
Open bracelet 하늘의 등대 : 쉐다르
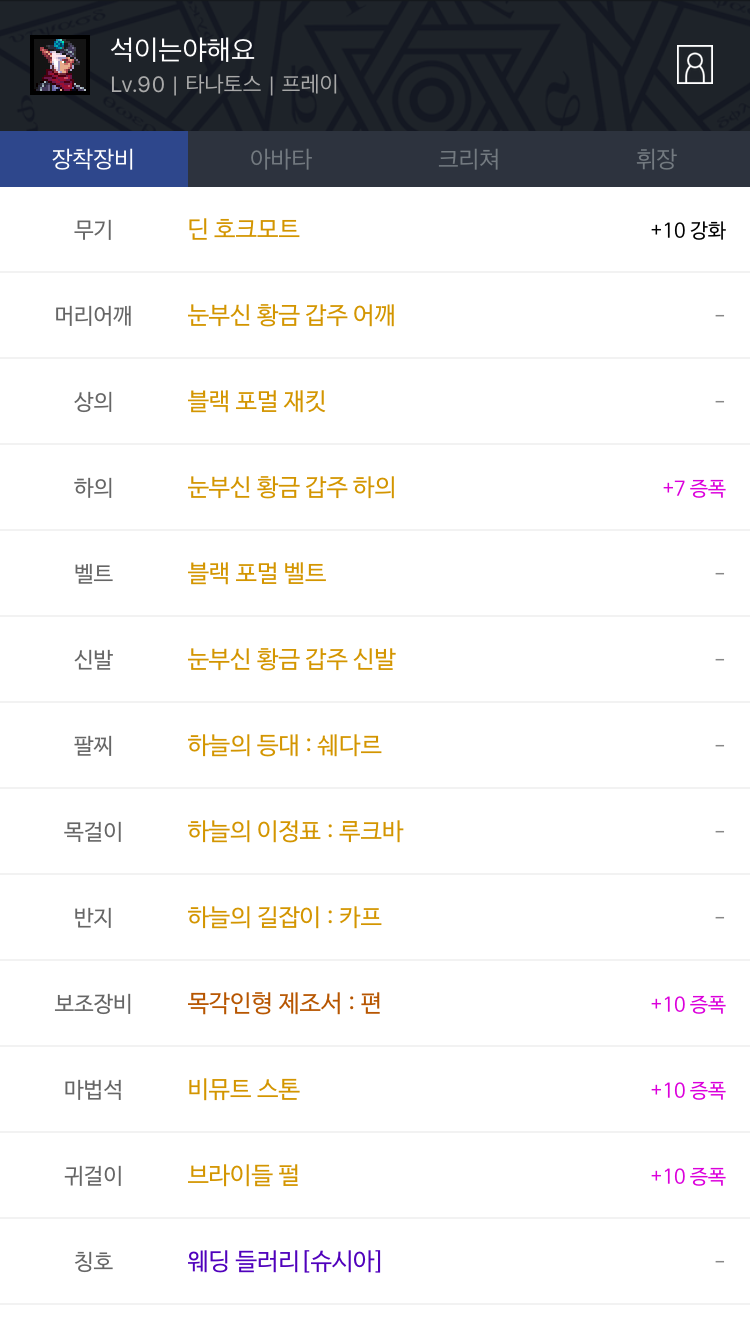tap(285, 745)
